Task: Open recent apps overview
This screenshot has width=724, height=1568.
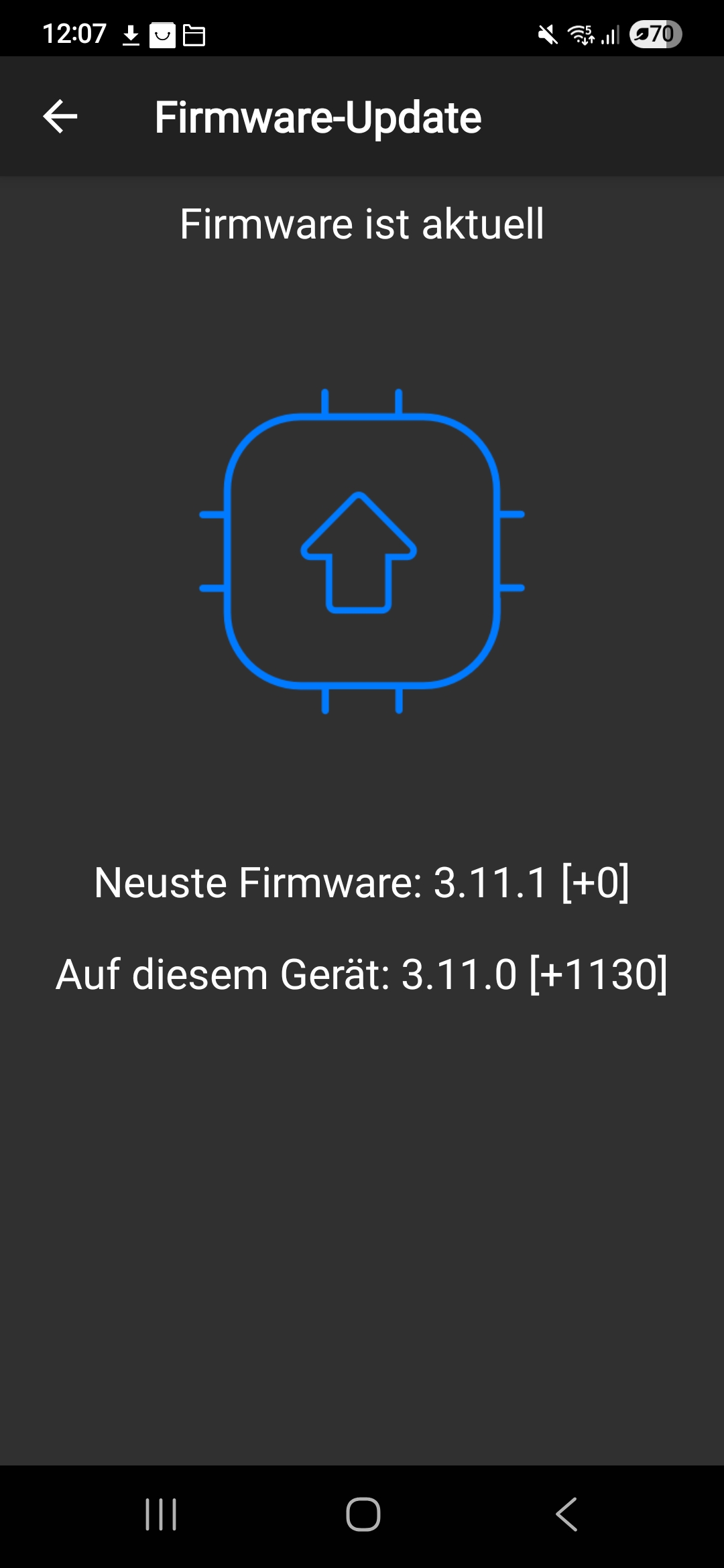Action: (161, 1514)
